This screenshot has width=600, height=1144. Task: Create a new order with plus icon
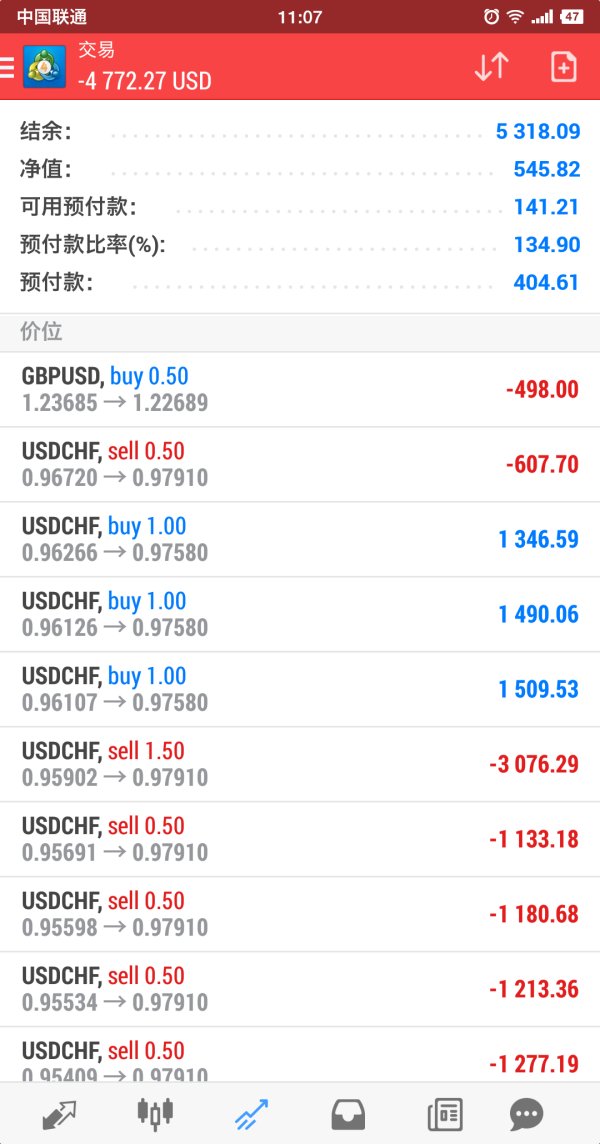coord(563,67)
